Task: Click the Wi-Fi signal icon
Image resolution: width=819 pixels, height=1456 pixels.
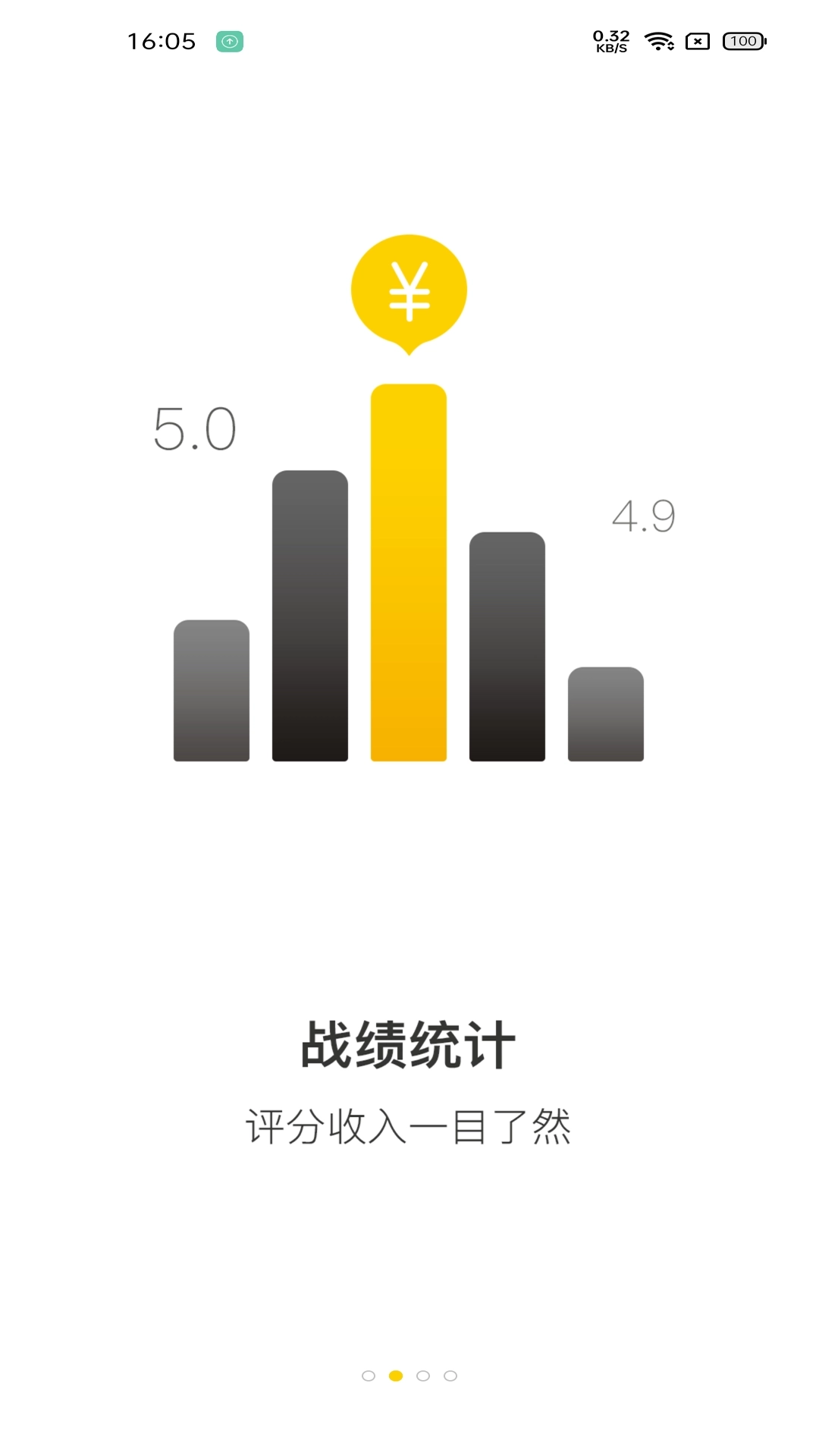Action: 659,43
